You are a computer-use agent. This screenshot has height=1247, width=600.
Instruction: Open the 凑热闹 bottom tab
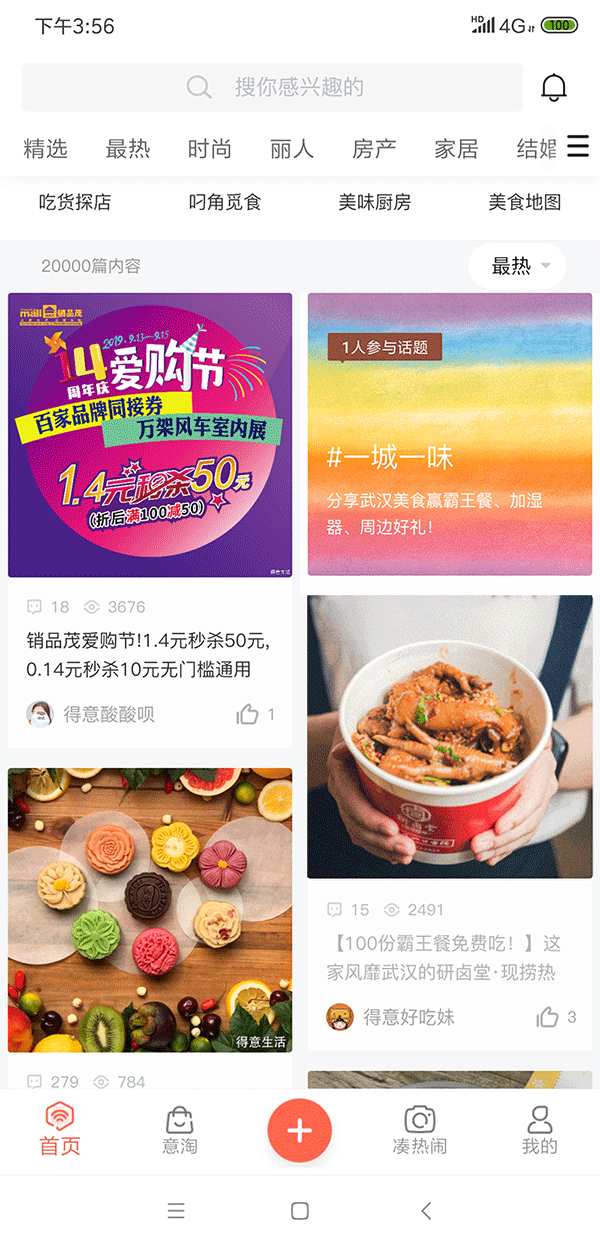pos(419,1130)
